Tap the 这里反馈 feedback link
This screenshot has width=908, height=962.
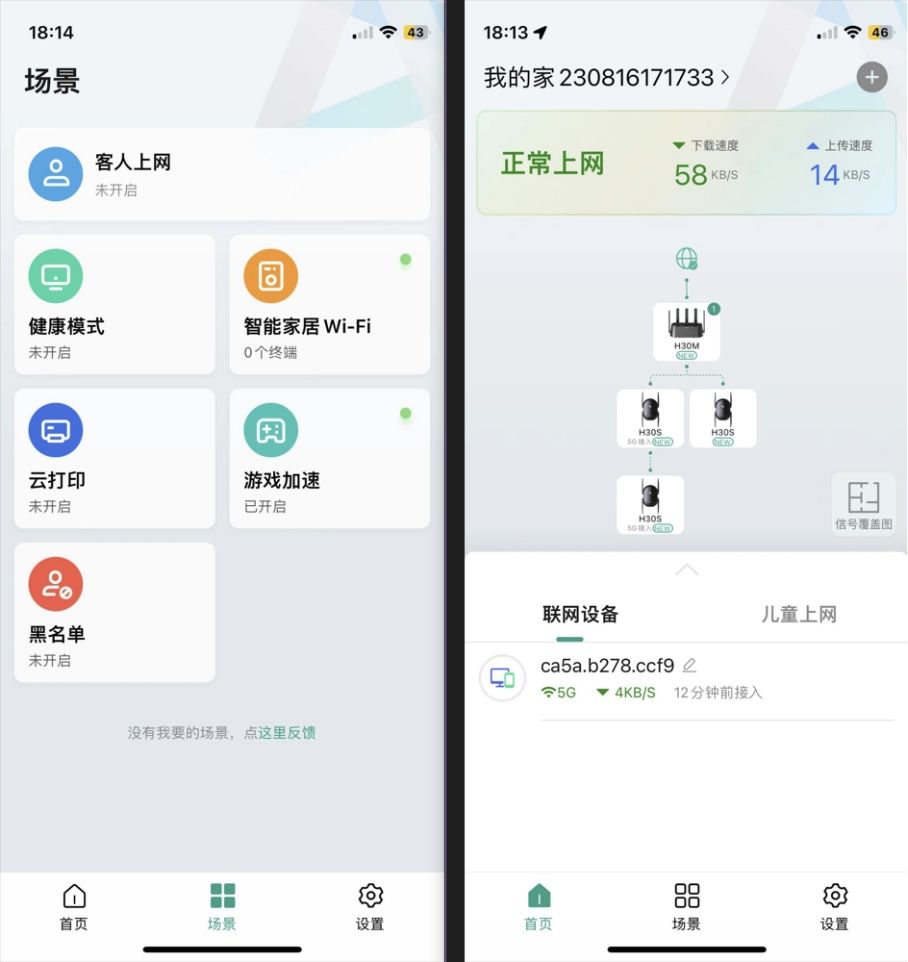pyautogui.click(x=287, y=733)
